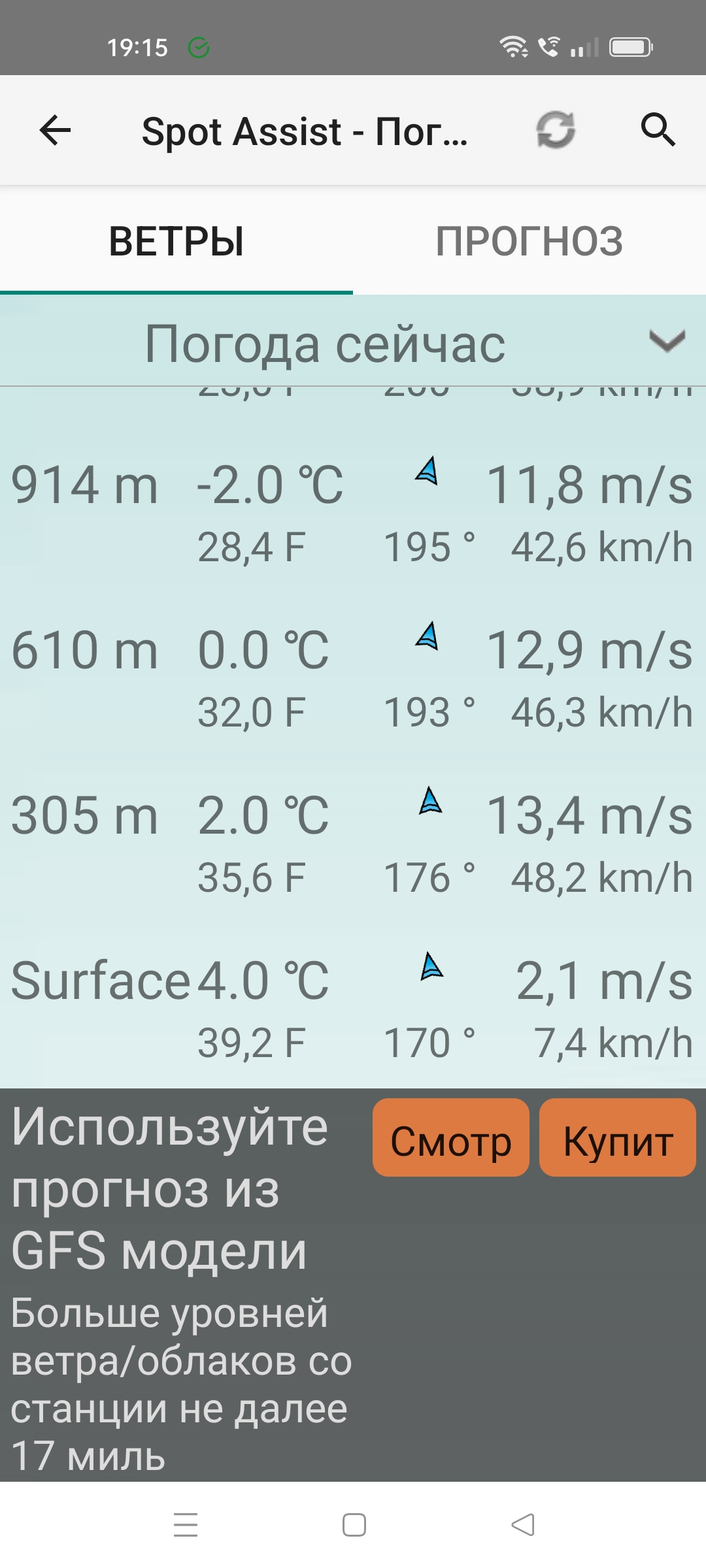706x1568 pixels.
Task: Go to the home screen
Action: (x=354, y=1524)
